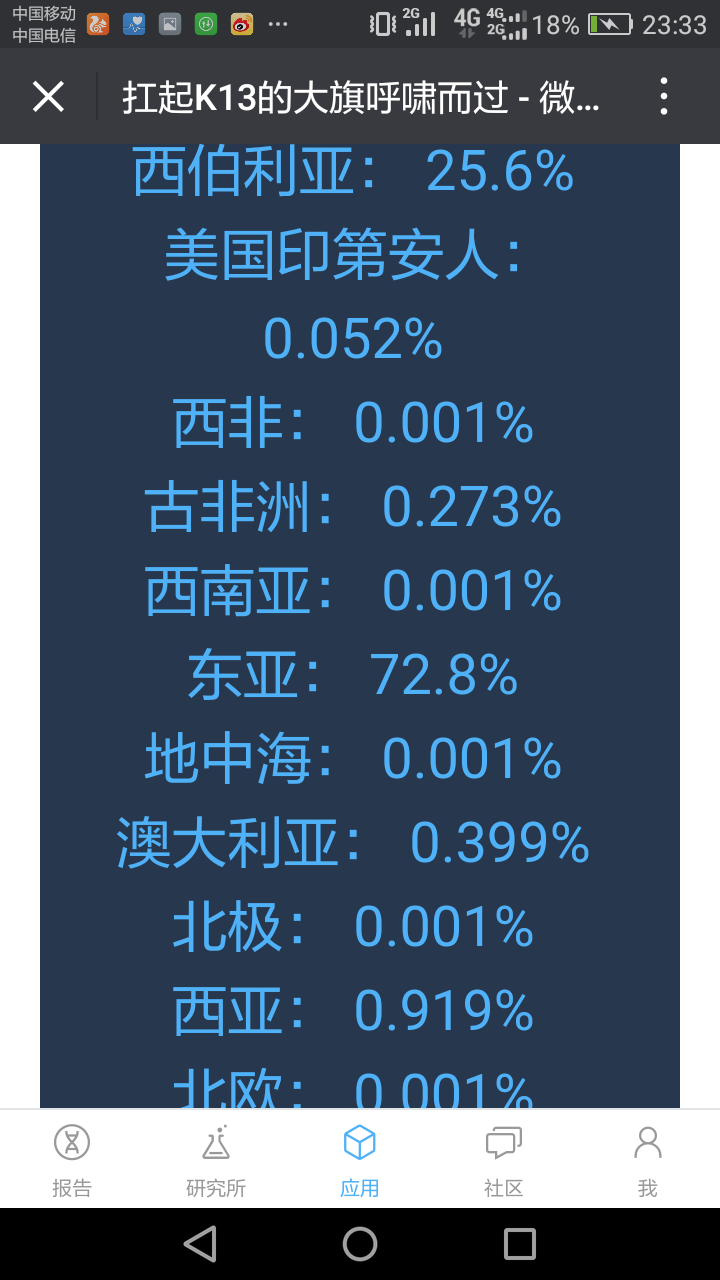
Task: Close the web page with the X button
Action: [48, 97]
